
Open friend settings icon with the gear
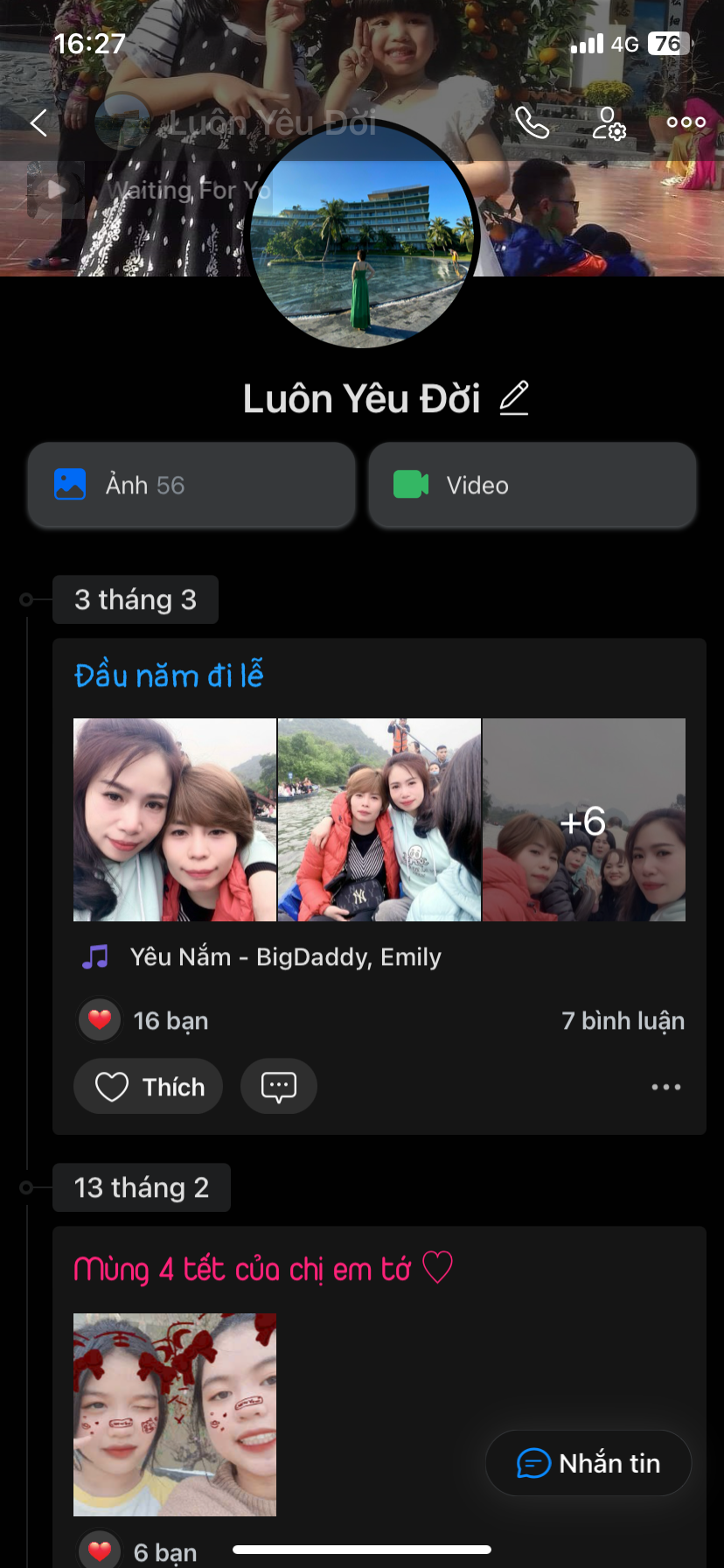tap(609, 123)
